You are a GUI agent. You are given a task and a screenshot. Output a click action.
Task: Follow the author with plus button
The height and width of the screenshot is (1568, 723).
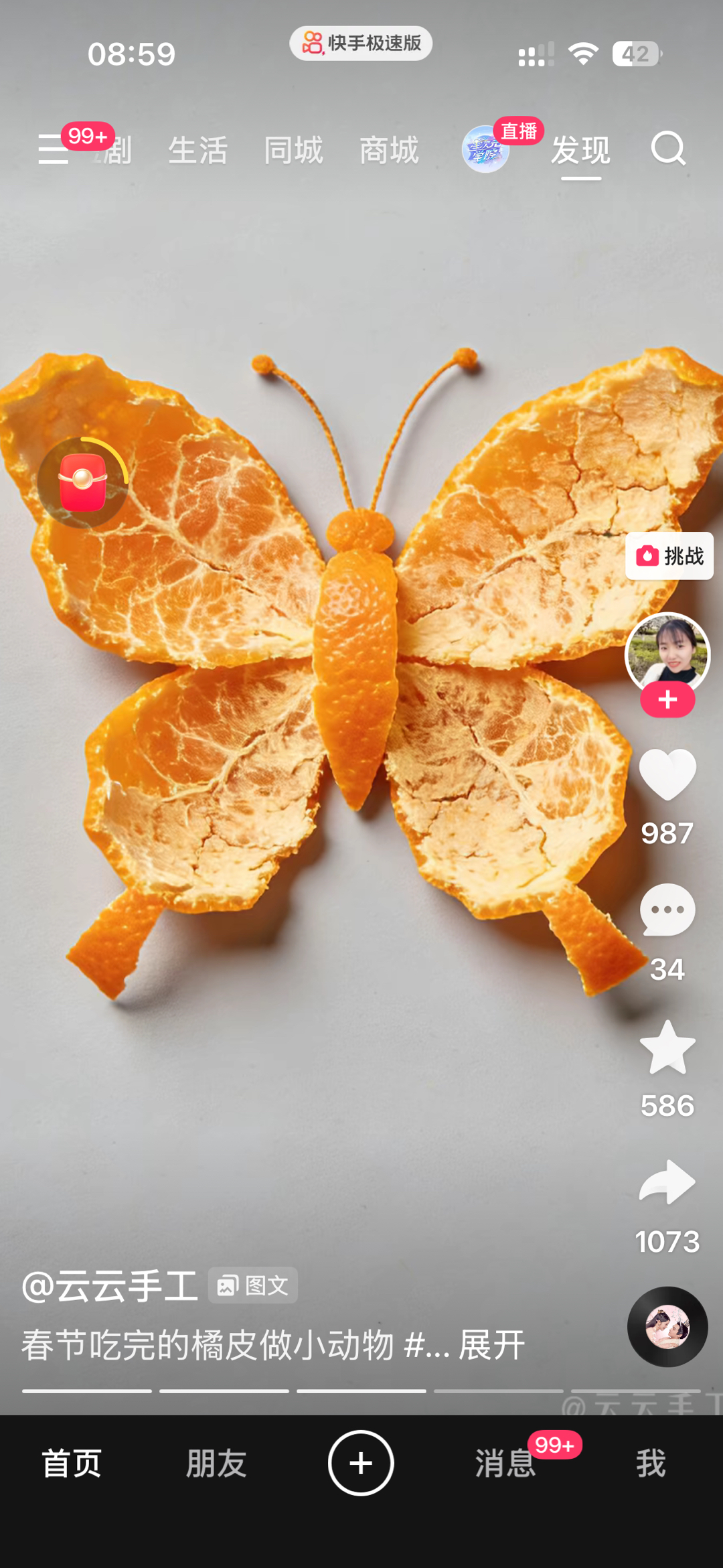(667, 700)
